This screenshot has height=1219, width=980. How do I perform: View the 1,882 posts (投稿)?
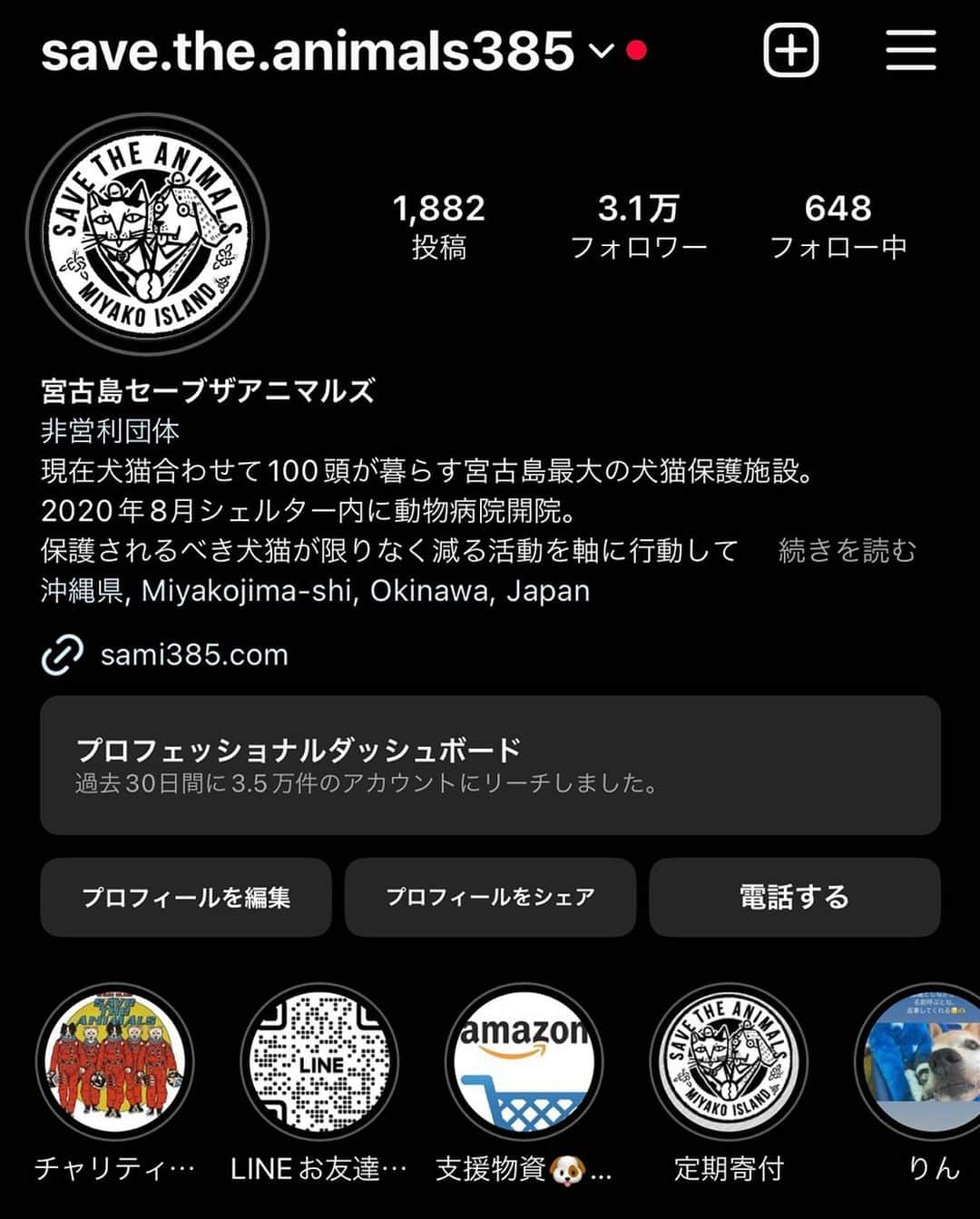point(439,225)
